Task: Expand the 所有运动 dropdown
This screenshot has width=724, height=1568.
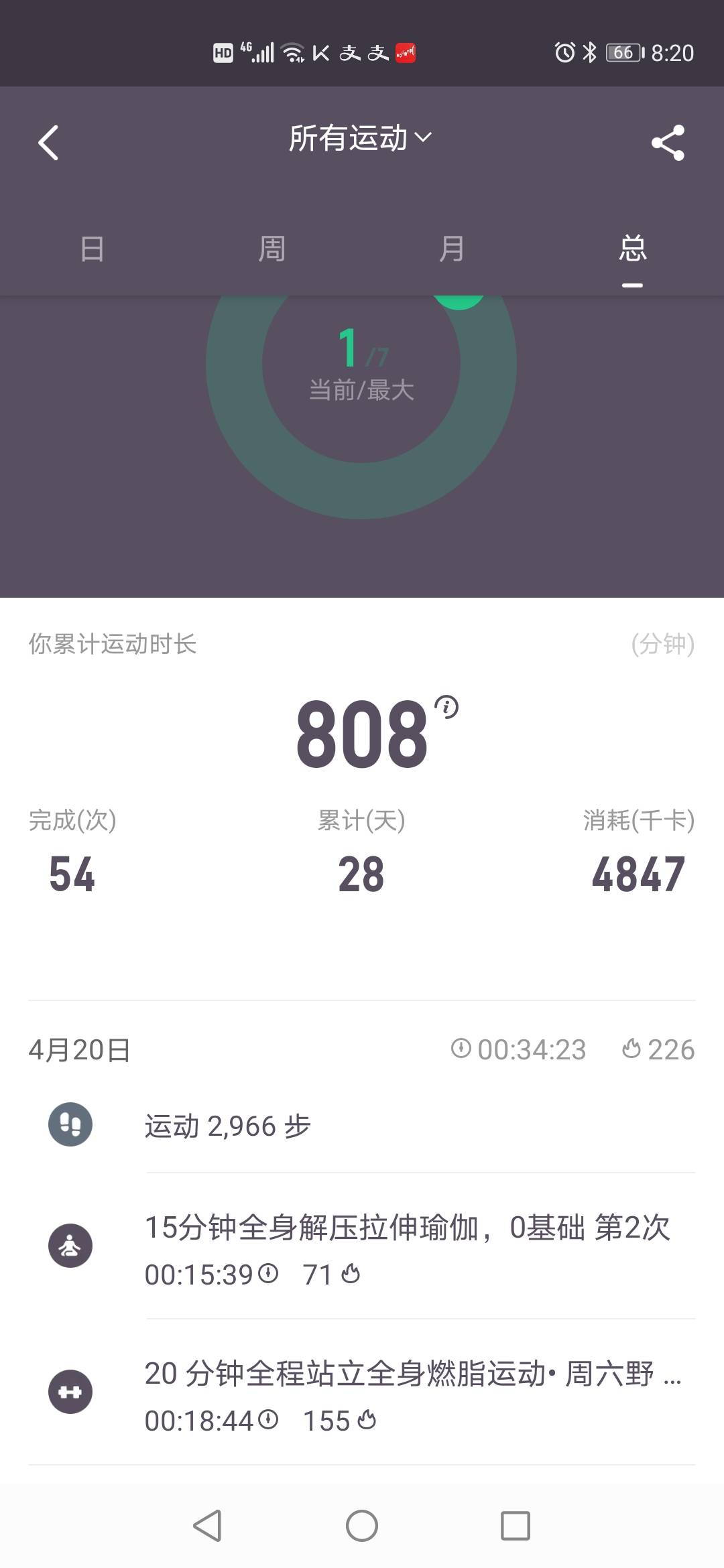Action: [361, 138]
